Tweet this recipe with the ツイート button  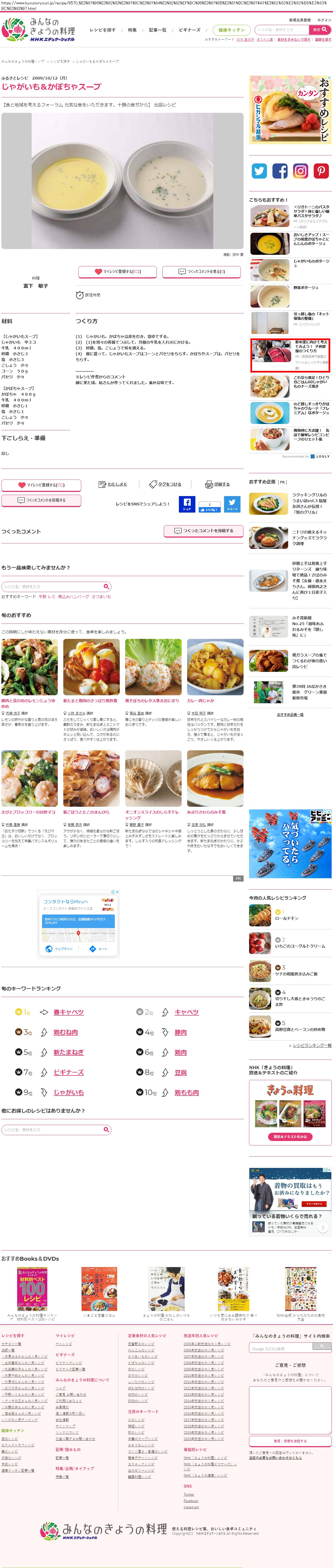click(x=232, y=504)
